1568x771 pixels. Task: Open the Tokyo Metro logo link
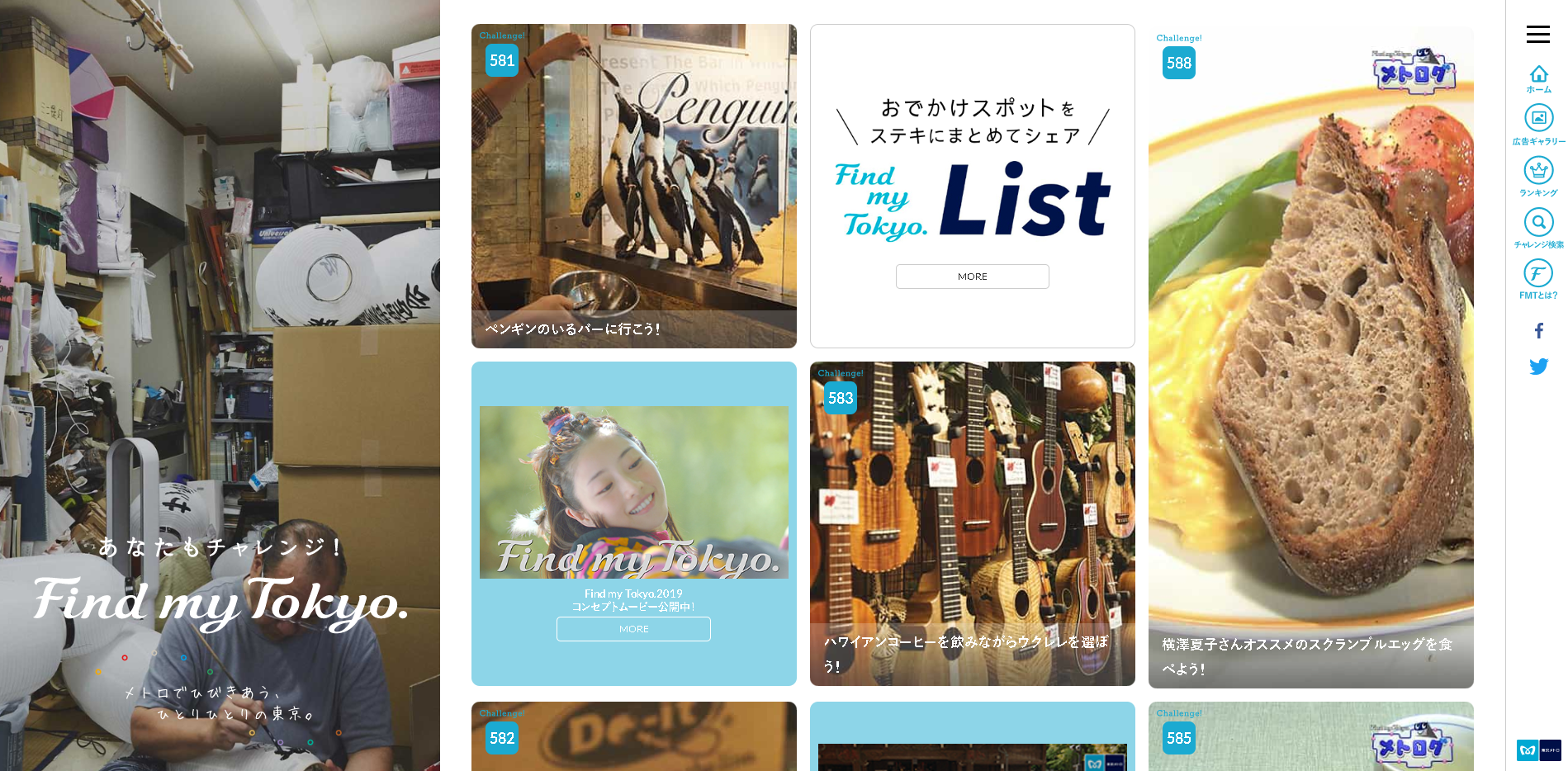(x=1538, y=750)
